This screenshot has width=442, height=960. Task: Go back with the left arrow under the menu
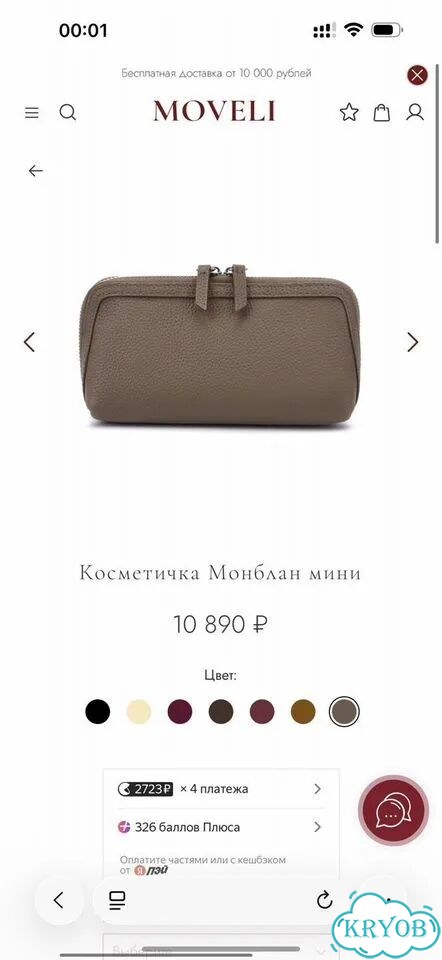click(36, 171)
